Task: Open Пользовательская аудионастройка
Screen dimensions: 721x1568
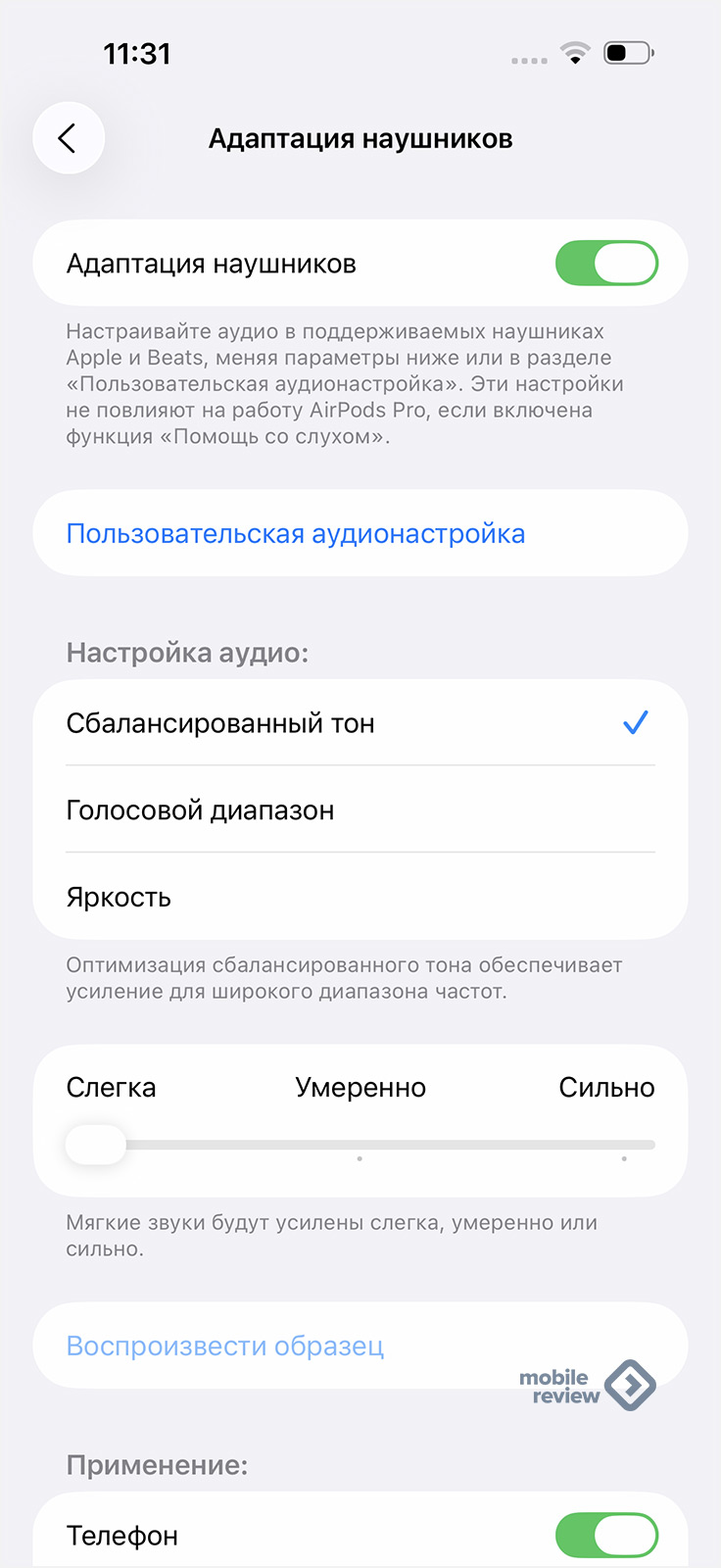Action: coord(360,533)
